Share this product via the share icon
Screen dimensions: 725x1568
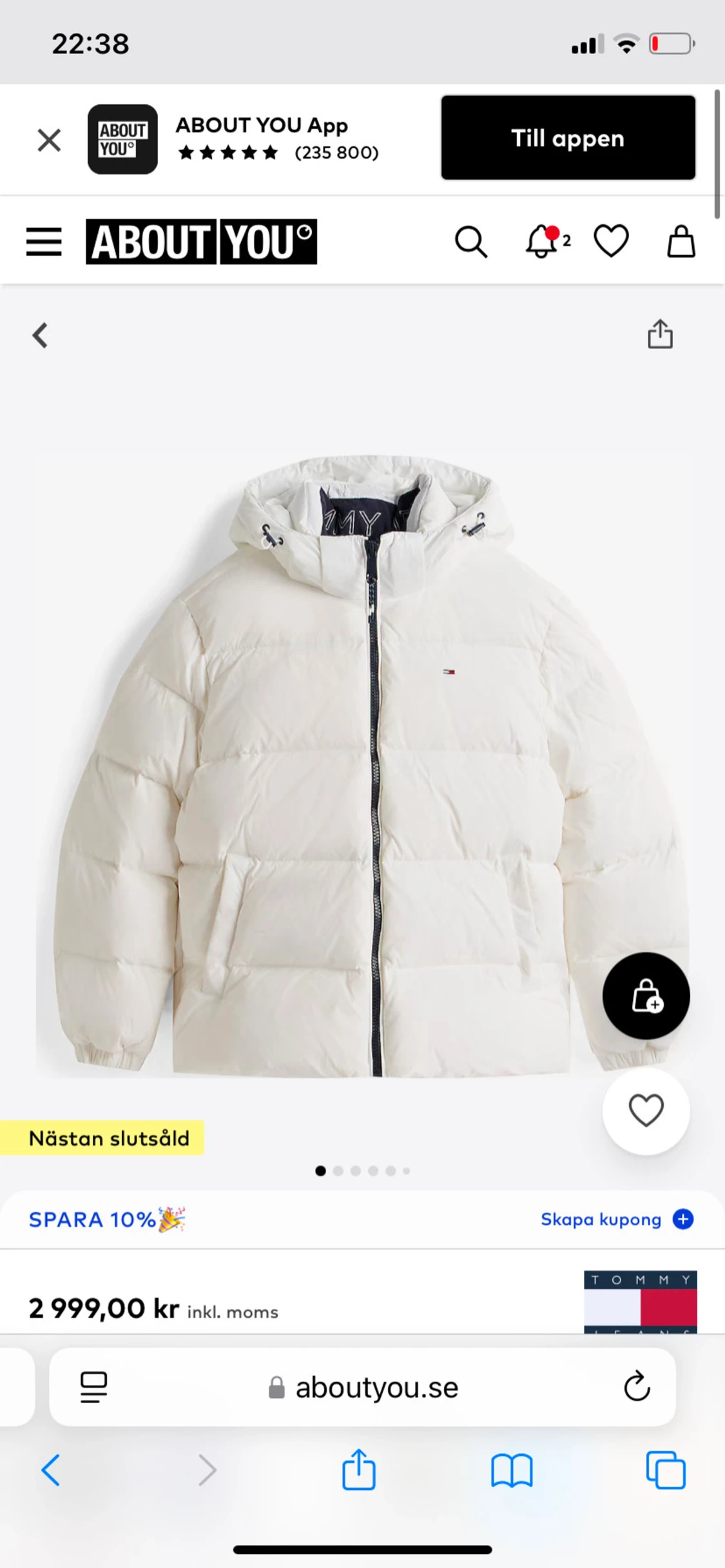(x=661, y=334)
